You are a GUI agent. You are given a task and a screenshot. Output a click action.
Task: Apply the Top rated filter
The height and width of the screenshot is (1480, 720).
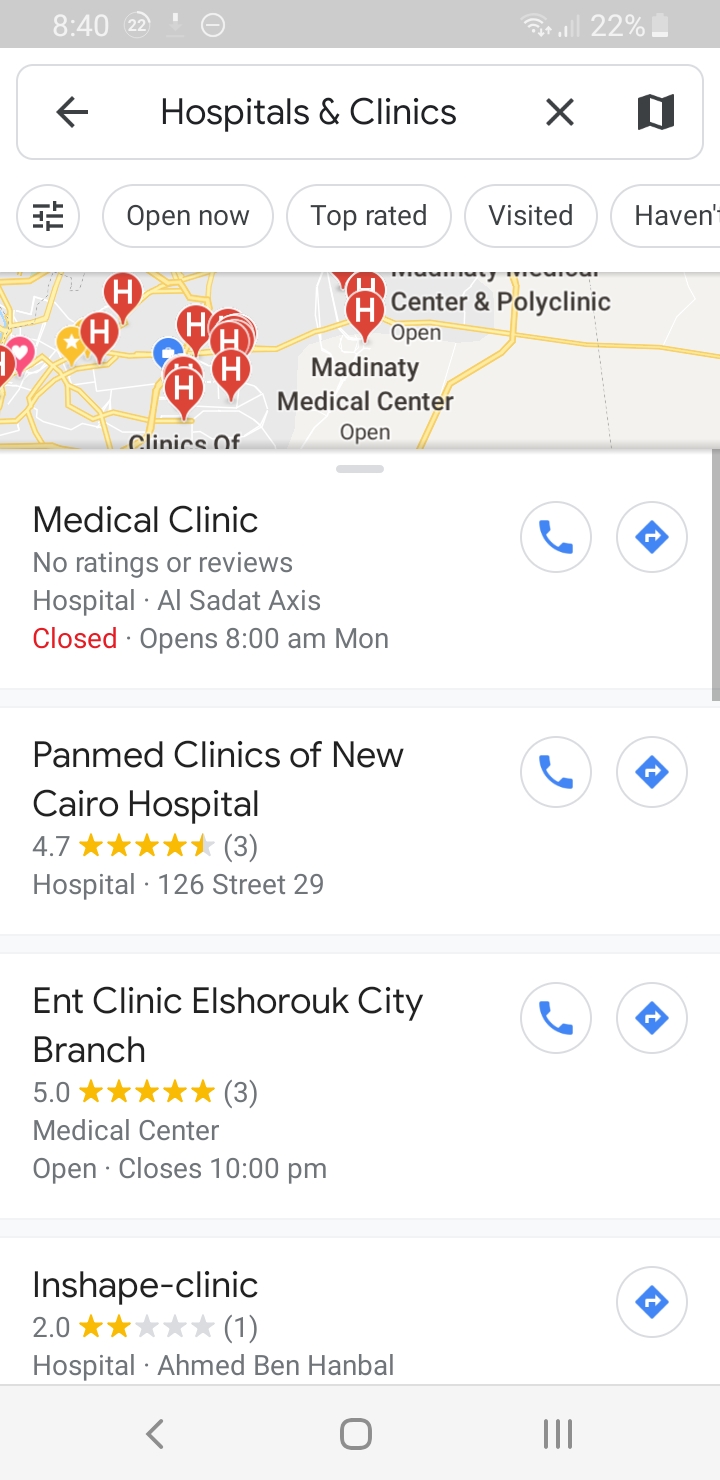pos(368,216)
